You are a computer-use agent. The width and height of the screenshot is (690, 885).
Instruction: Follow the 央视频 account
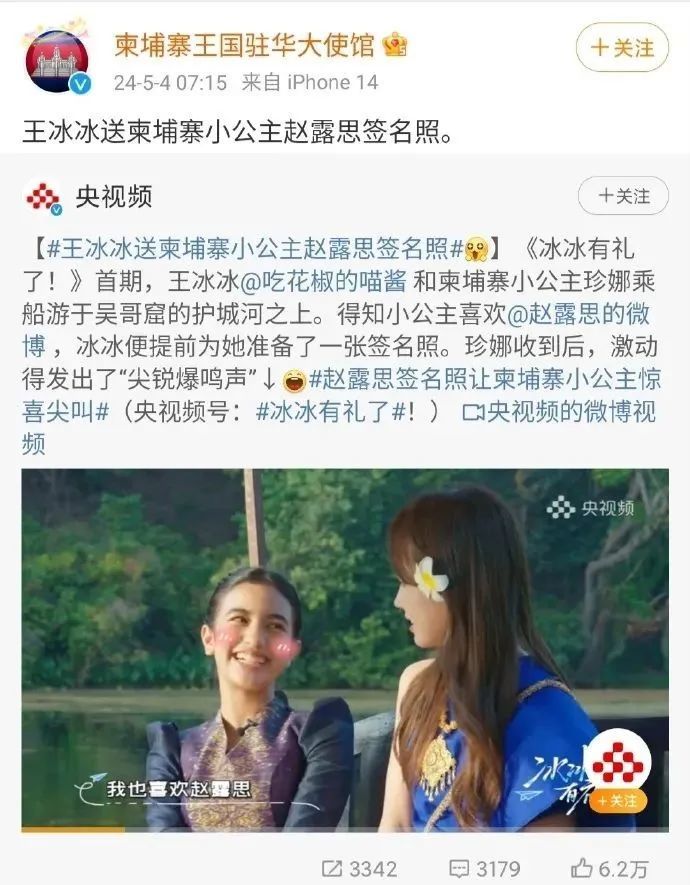pos(622,196)
